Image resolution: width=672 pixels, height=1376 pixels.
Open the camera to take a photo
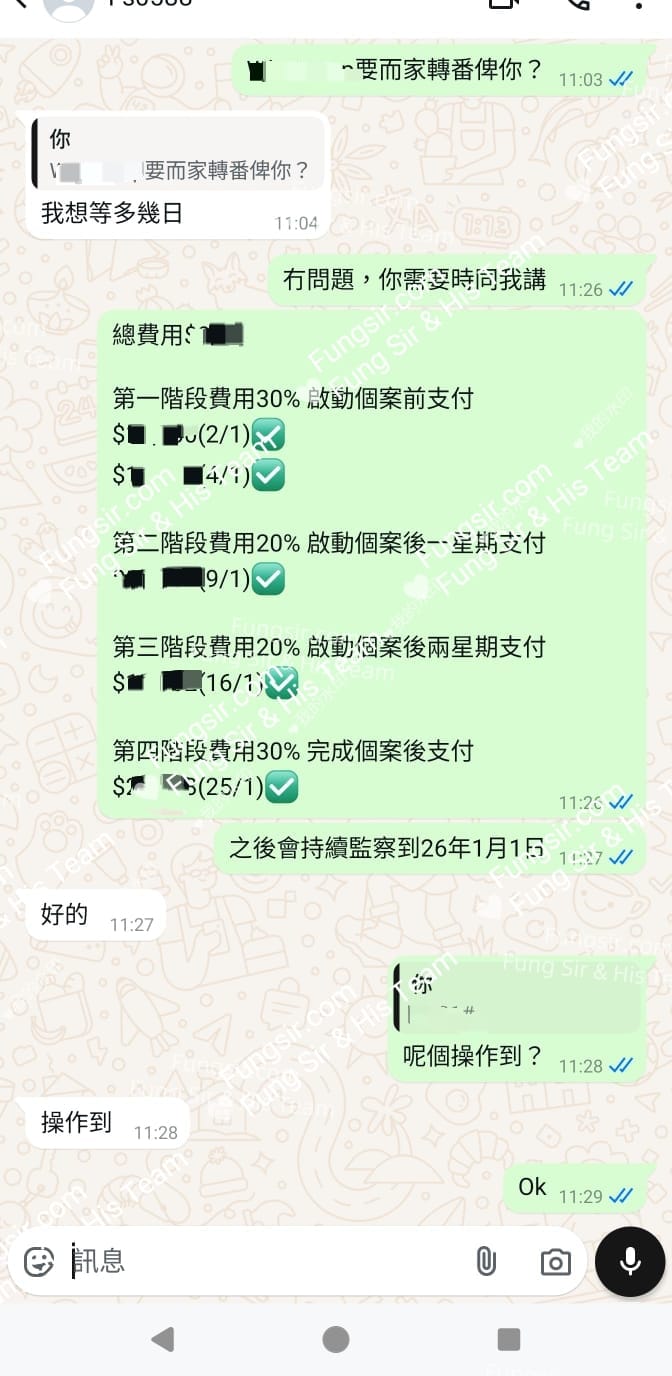tap(555, 1262)
